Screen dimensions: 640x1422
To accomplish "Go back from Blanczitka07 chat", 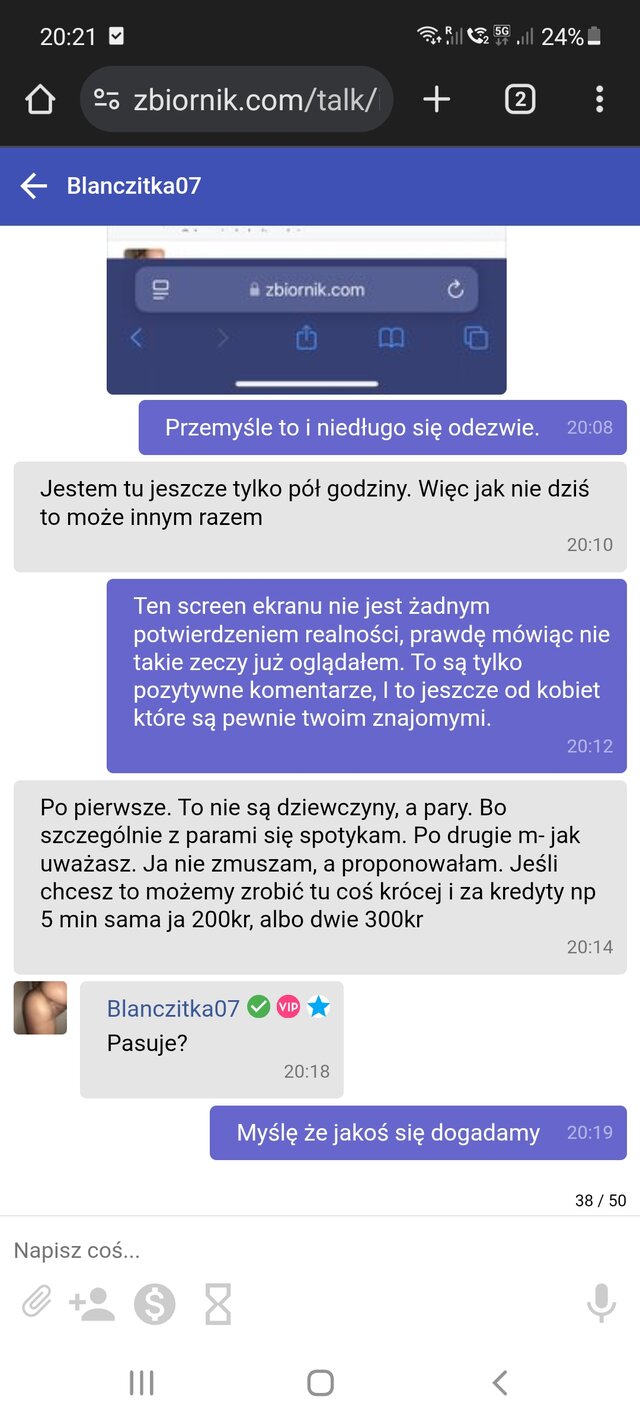I will pyautogui.click(x=34, y=186).
